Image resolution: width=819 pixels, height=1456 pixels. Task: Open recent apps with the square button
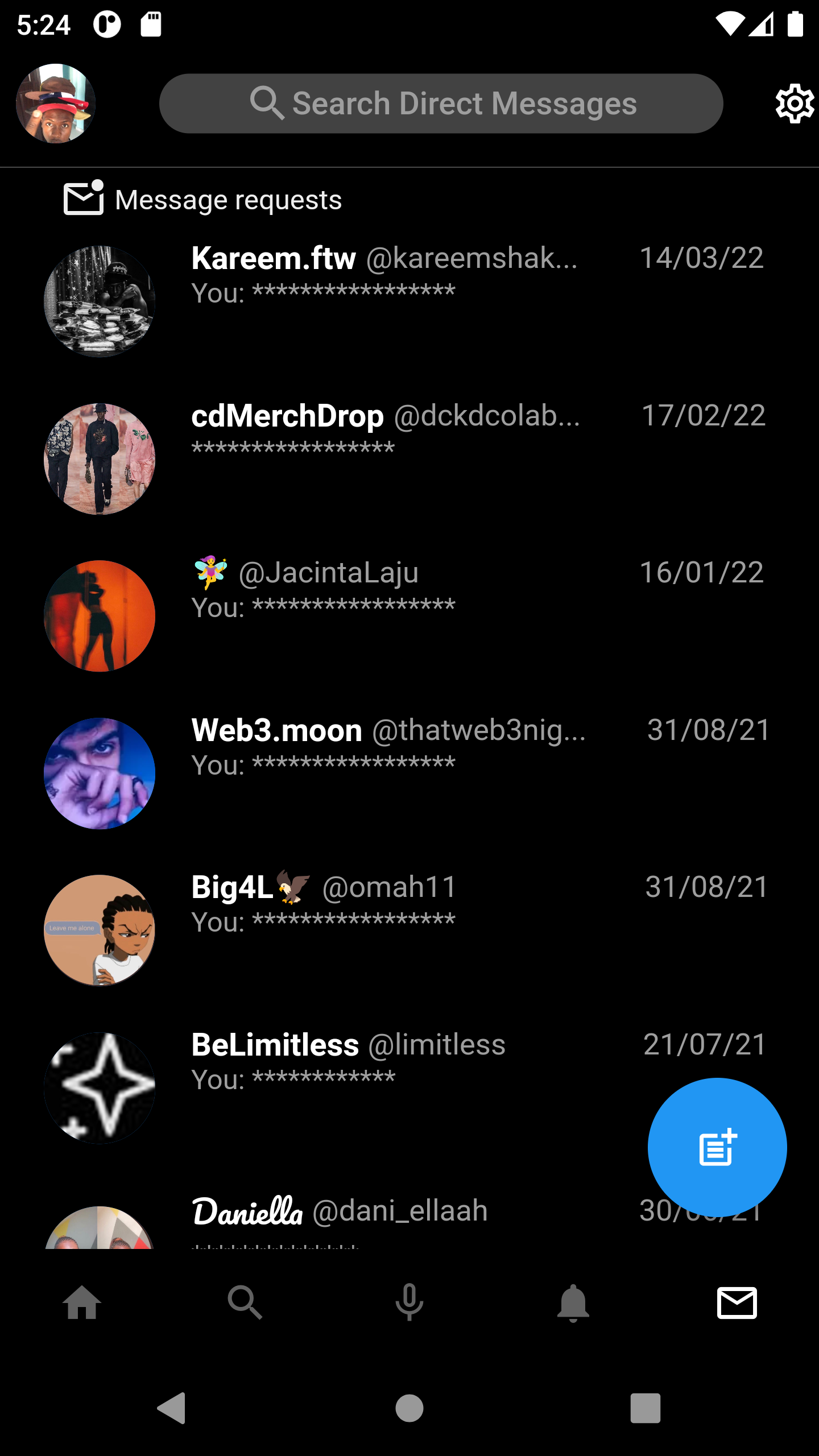point(645,1408)
